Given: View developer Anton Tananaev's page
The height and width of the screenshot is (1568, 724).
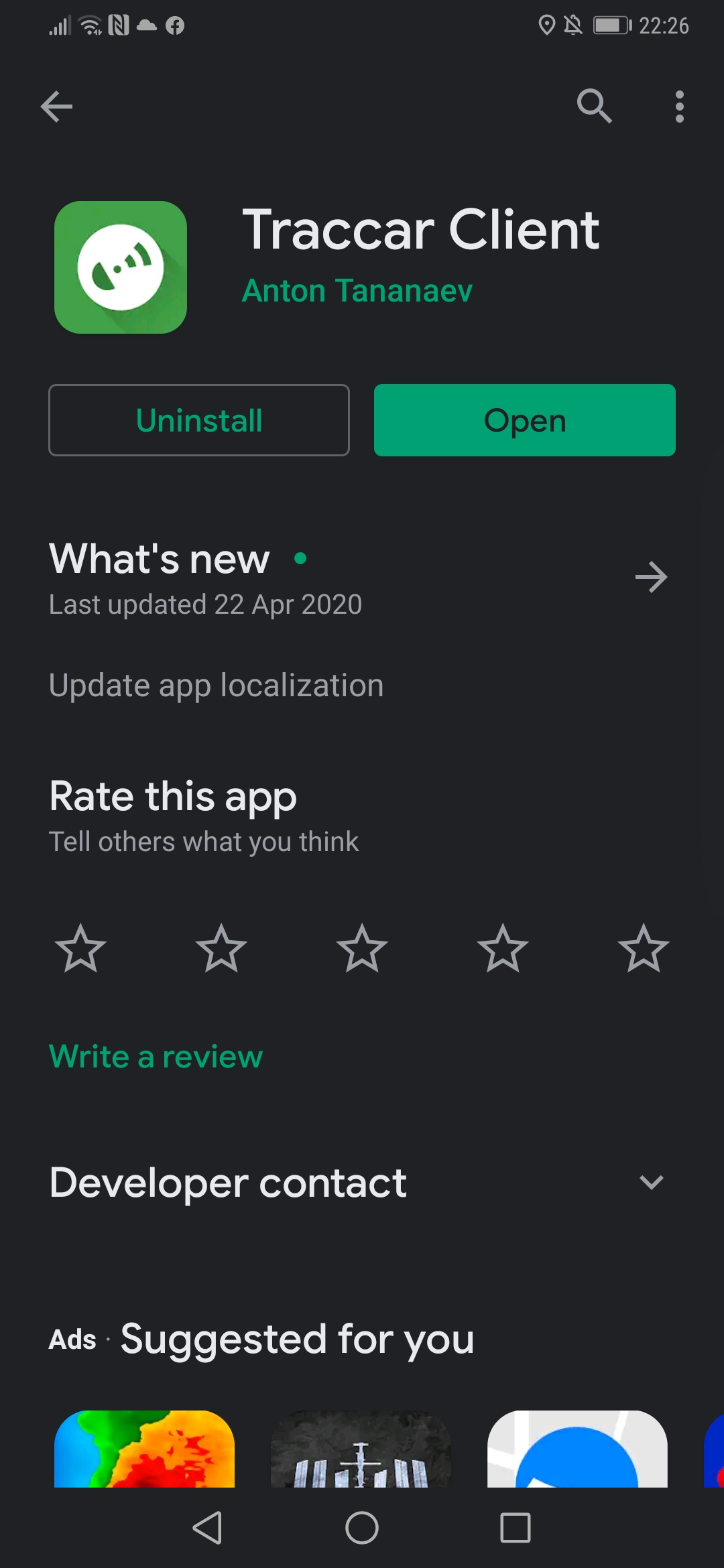Looking at the screenshot, I should point(357,291).
